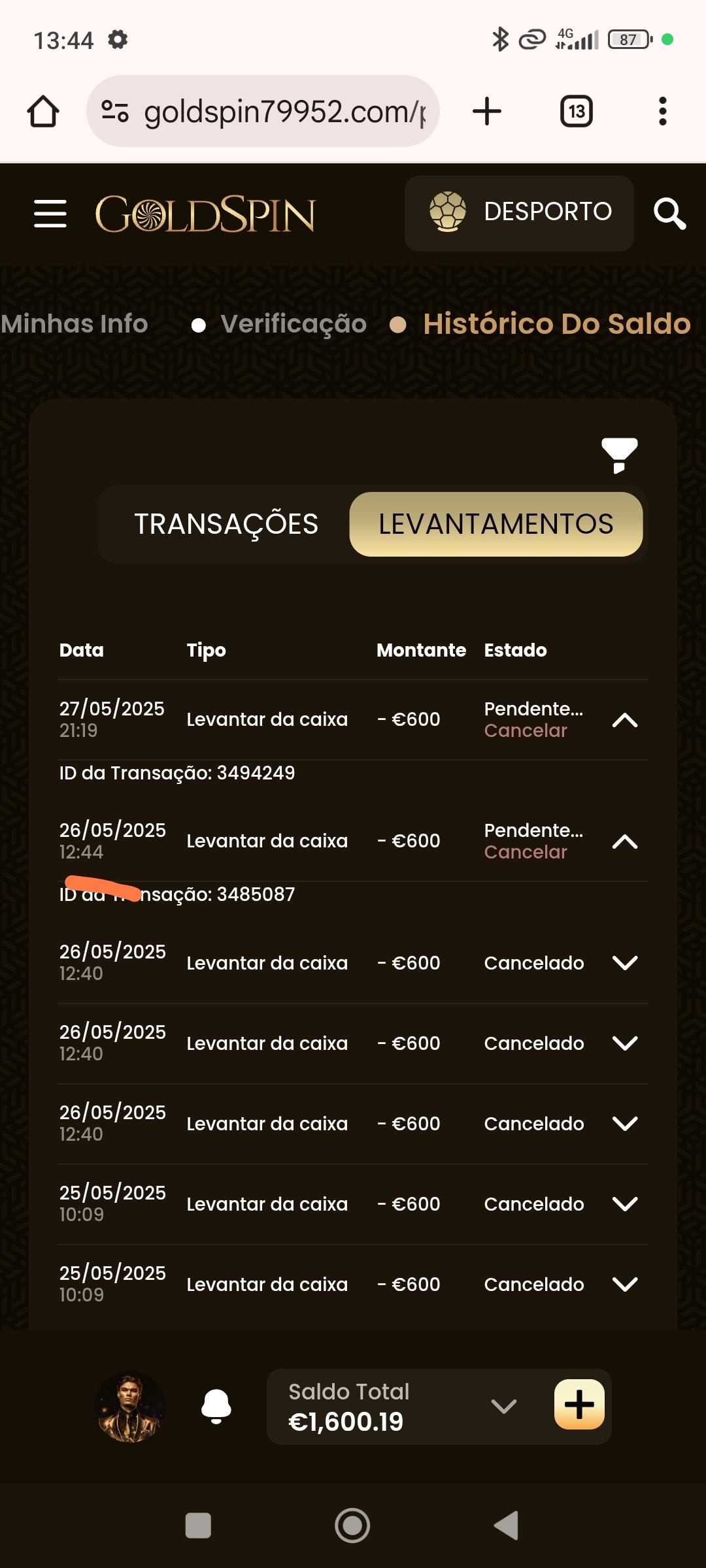The width and height of the screenshot is (706, 1568).
Task: Open the search magnifier icon
Action: point(669,214)
